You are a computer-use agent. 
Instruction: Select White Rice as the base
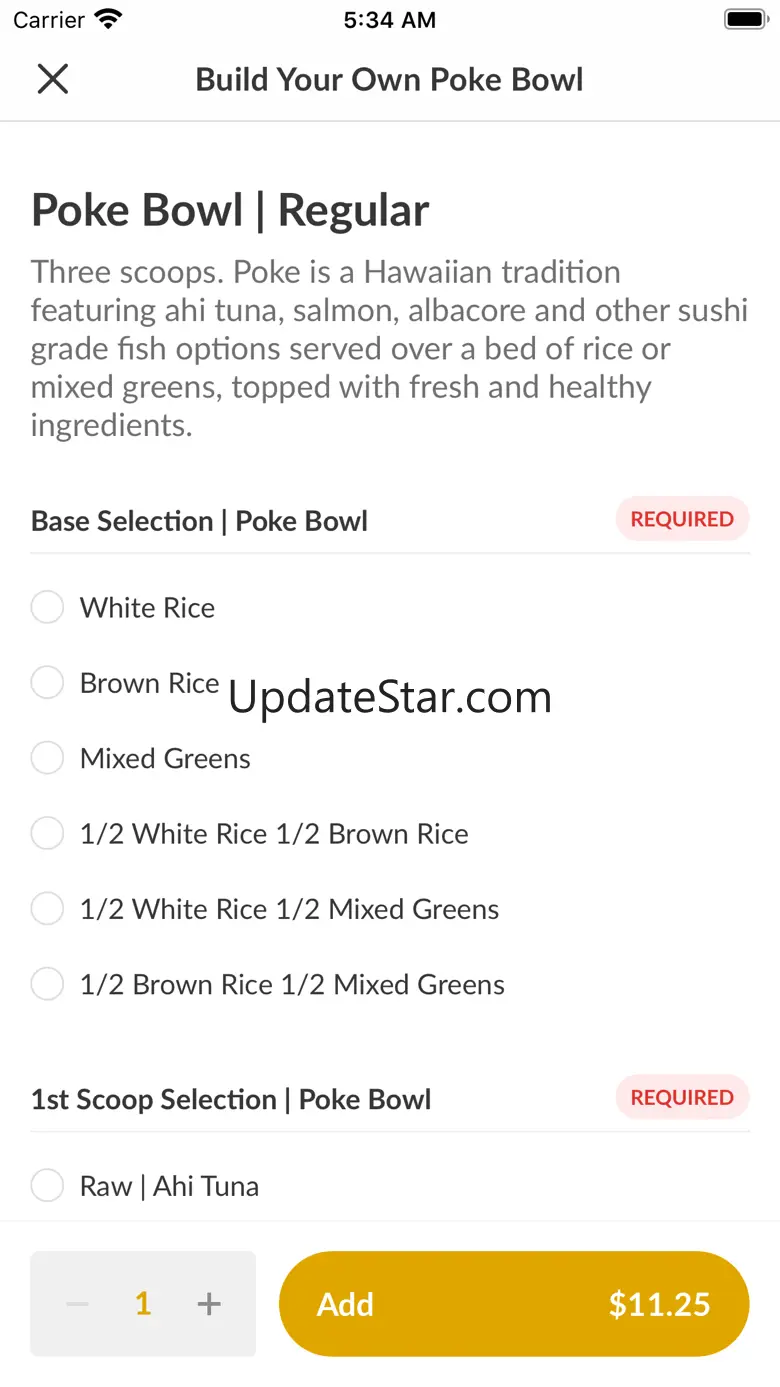[48, 607]
